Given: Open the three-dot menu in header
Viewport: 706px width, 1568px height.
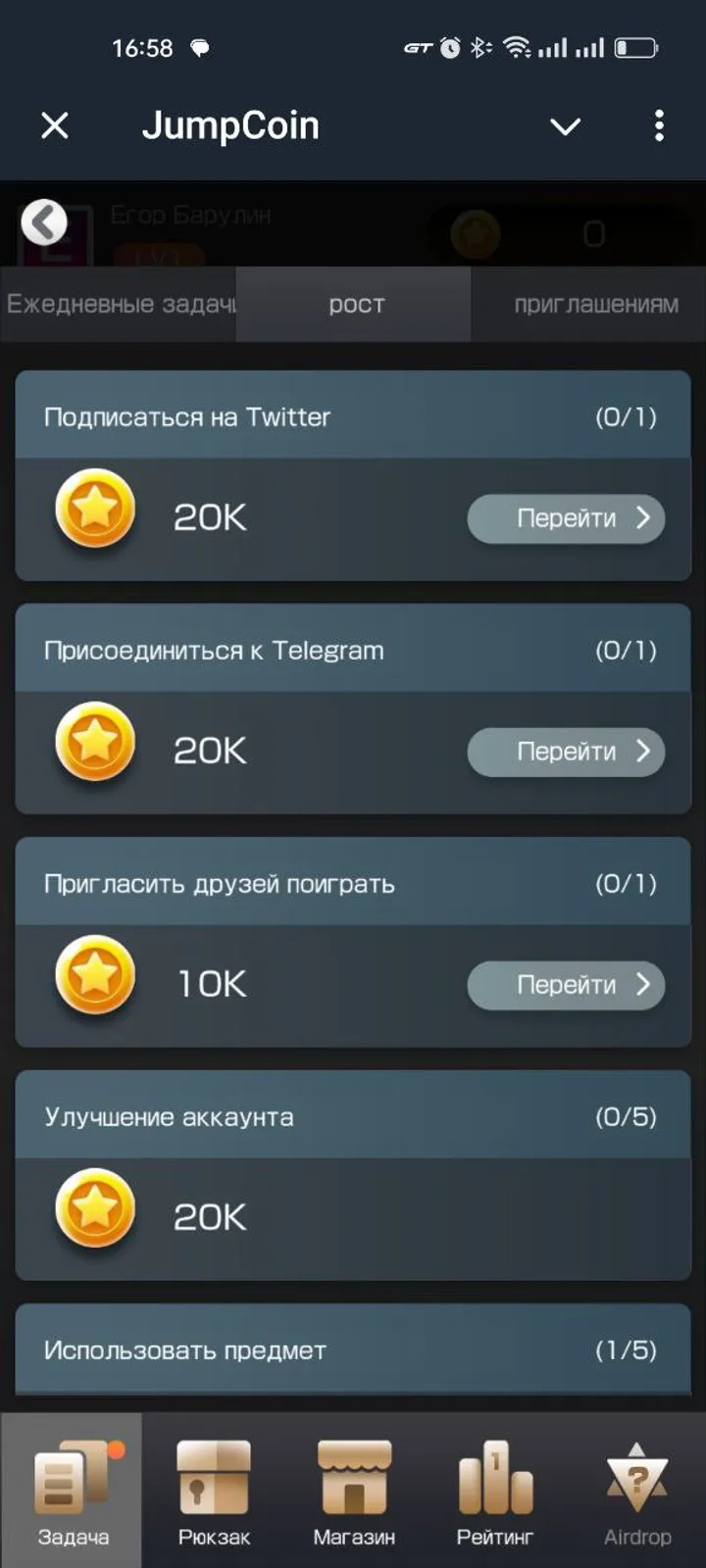Looking at the screenshot, I should [659, 125].
